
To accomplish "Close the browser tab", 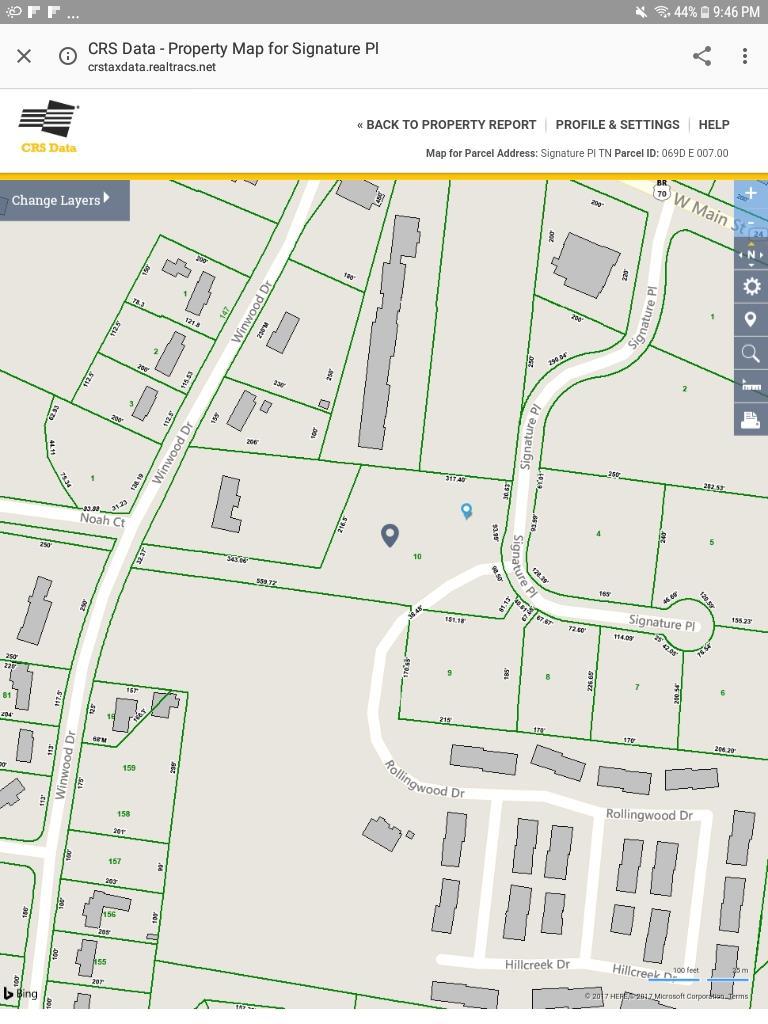I will point(24,56).
